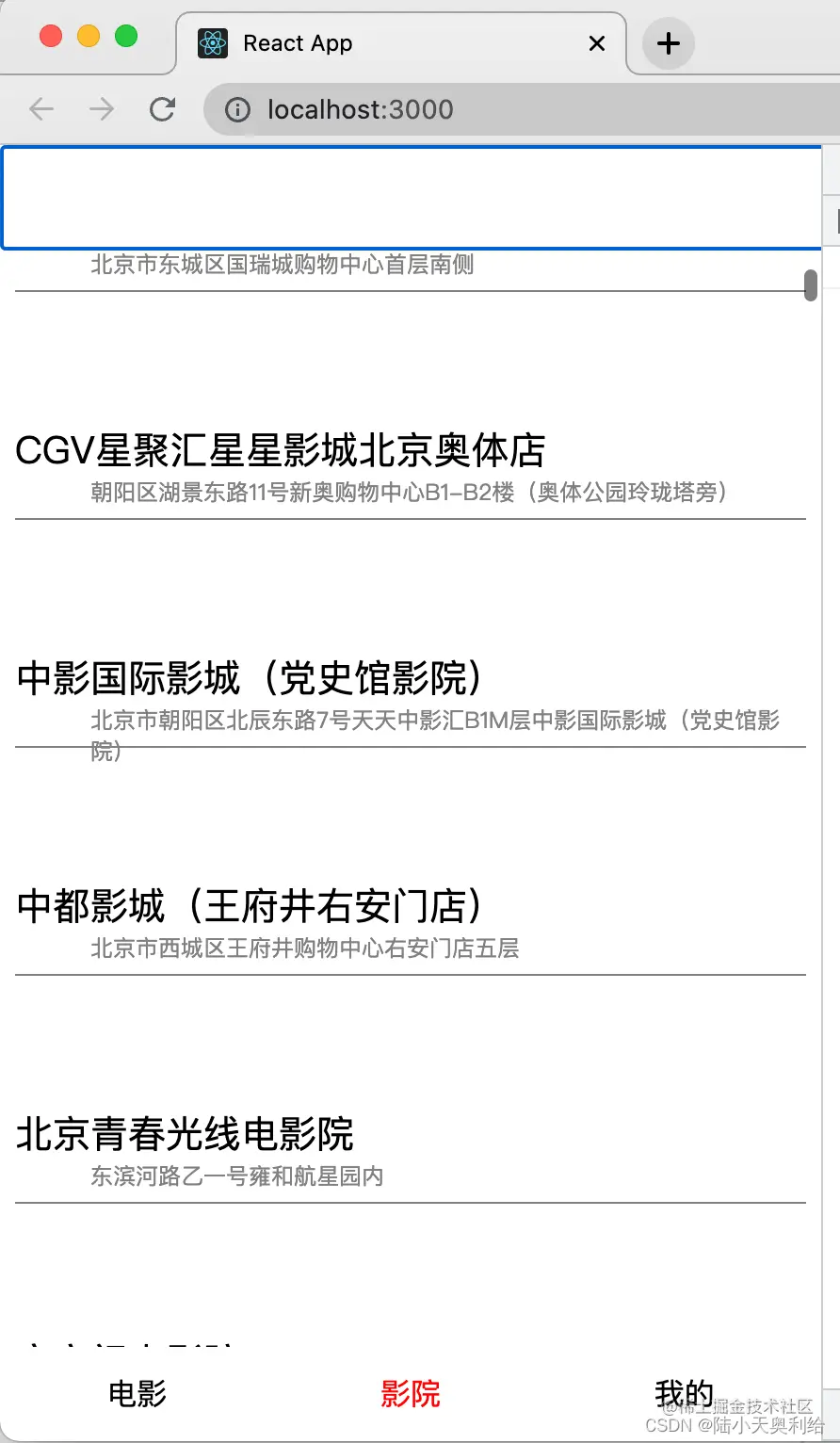The image size is (840, 1443).
Task: Click the red close traffic light
Action: 51,35
